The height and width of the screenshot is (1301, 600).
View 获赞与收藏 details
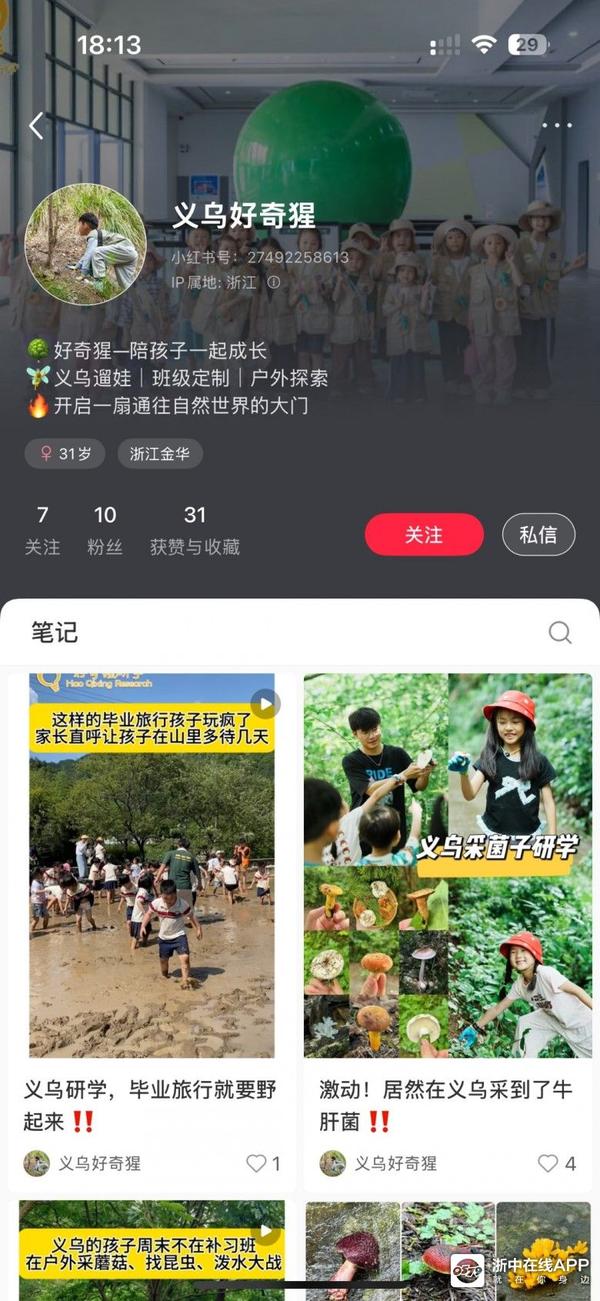point(194,530)
